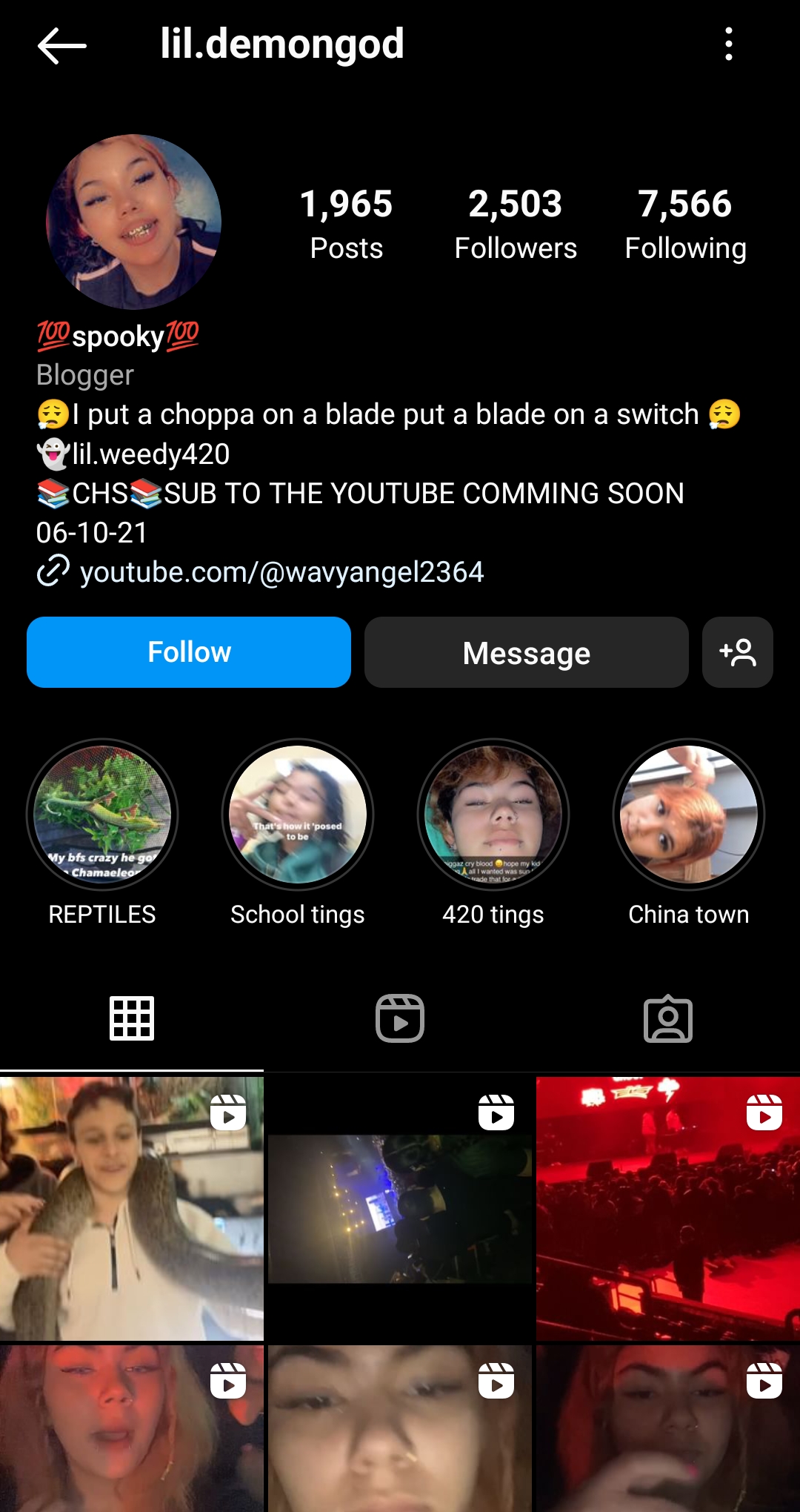
Task: Switch to the posts grid tab
Action: pos(132,1018)
